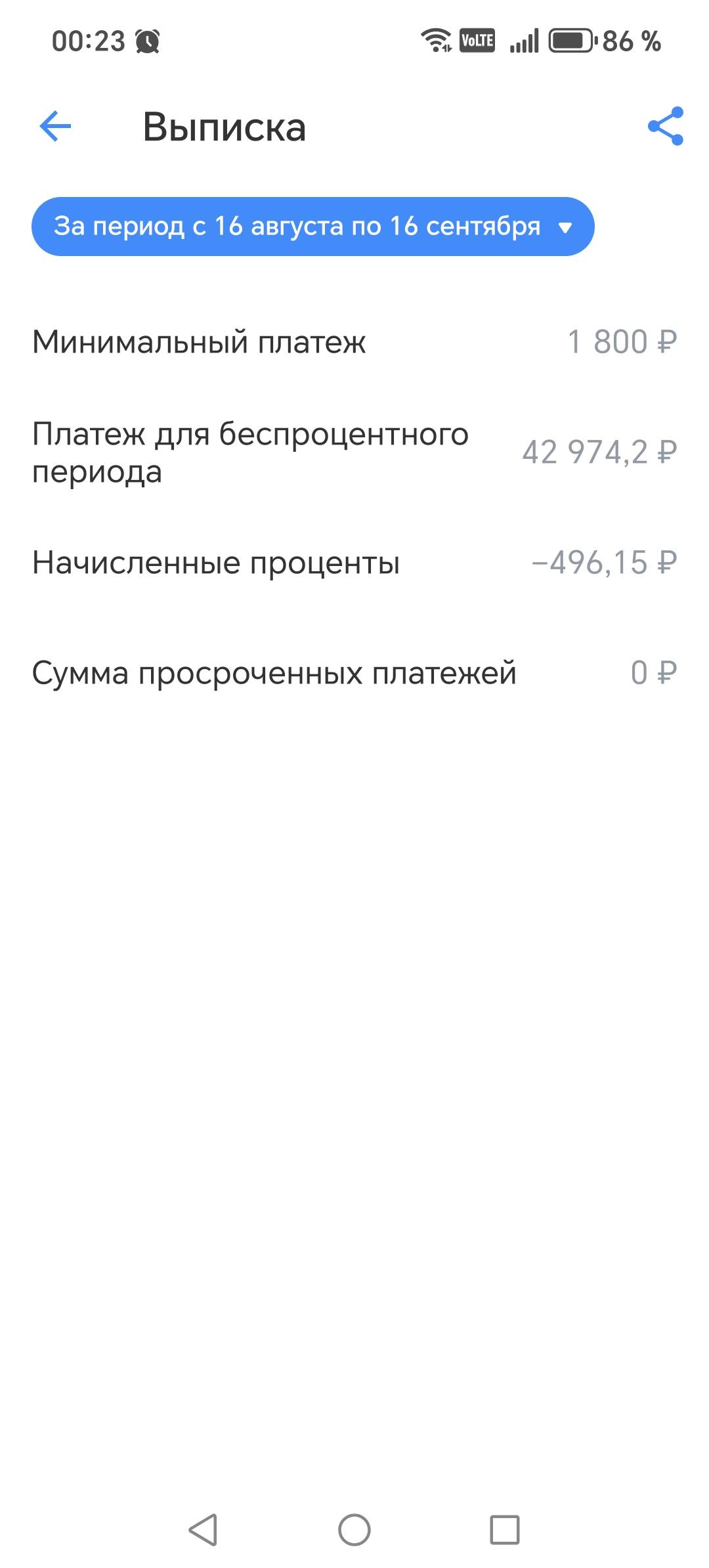Select the 42 974,2 ₽ amount
This screenshot has width=709, height=1568.
click(x=601, y=453)
